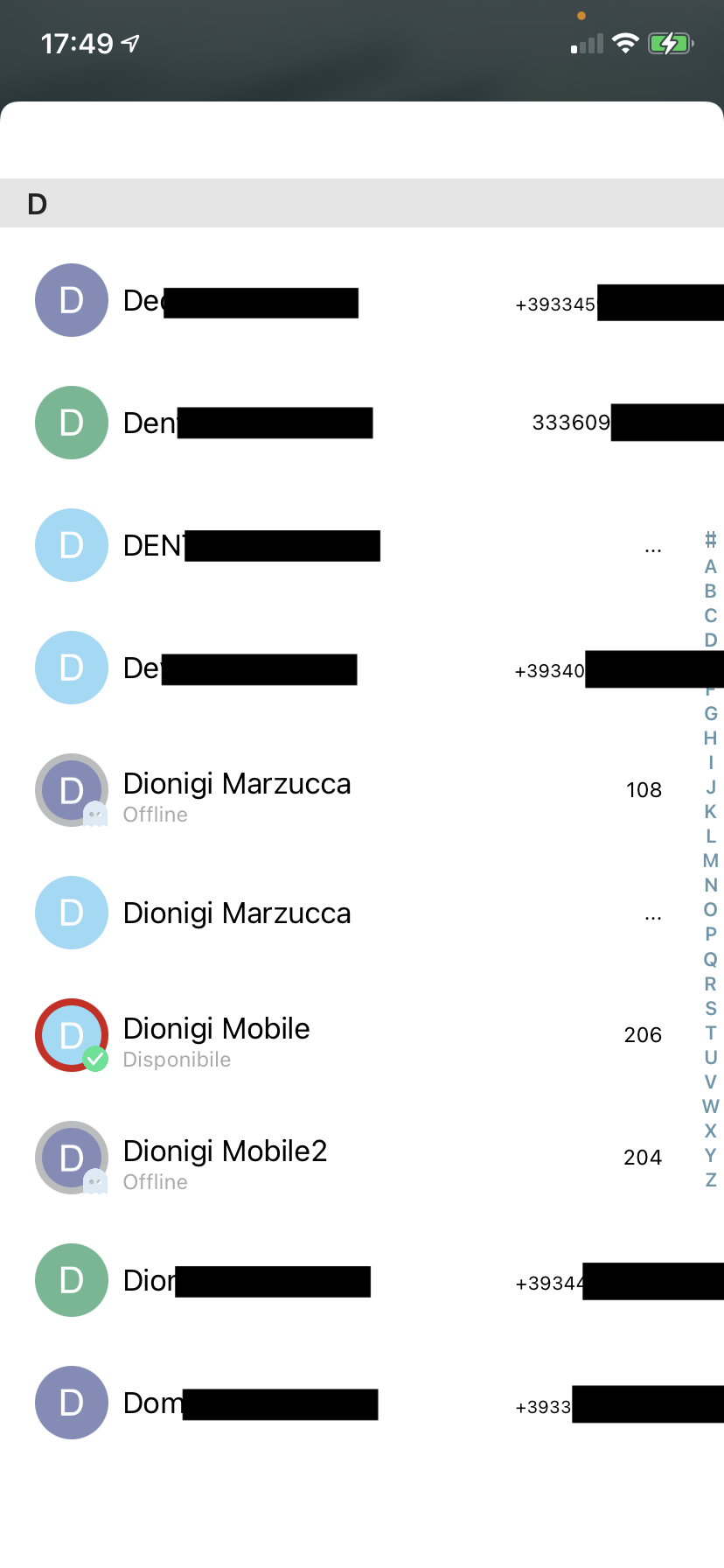Open the Dionigi Mobile contact
This screenshot has width=724, height=1568.
pyautogui.click(x=350, y=1035)
